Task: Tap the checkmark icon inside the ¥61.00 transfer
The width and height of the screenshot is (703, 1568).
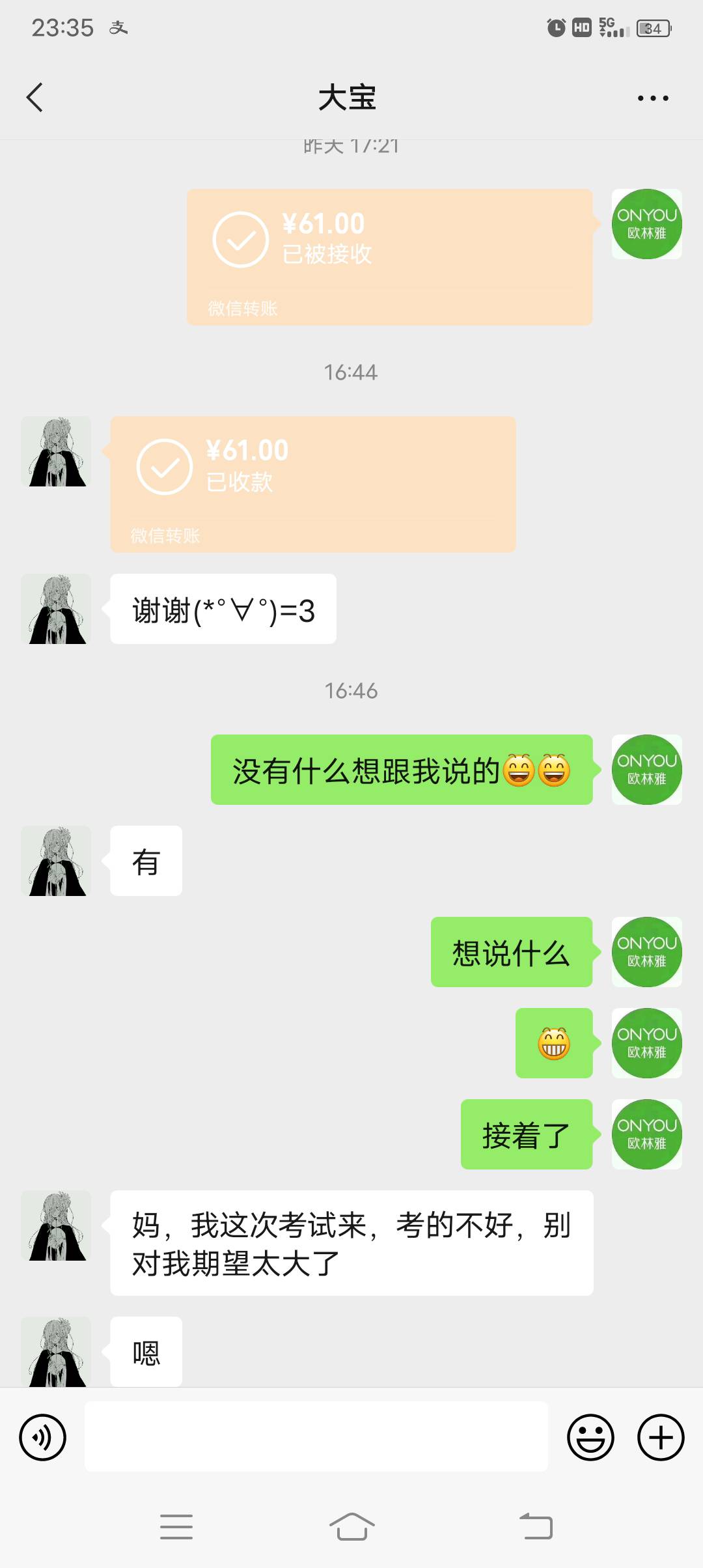Action: pyautogui.click(x=240, y=239)
